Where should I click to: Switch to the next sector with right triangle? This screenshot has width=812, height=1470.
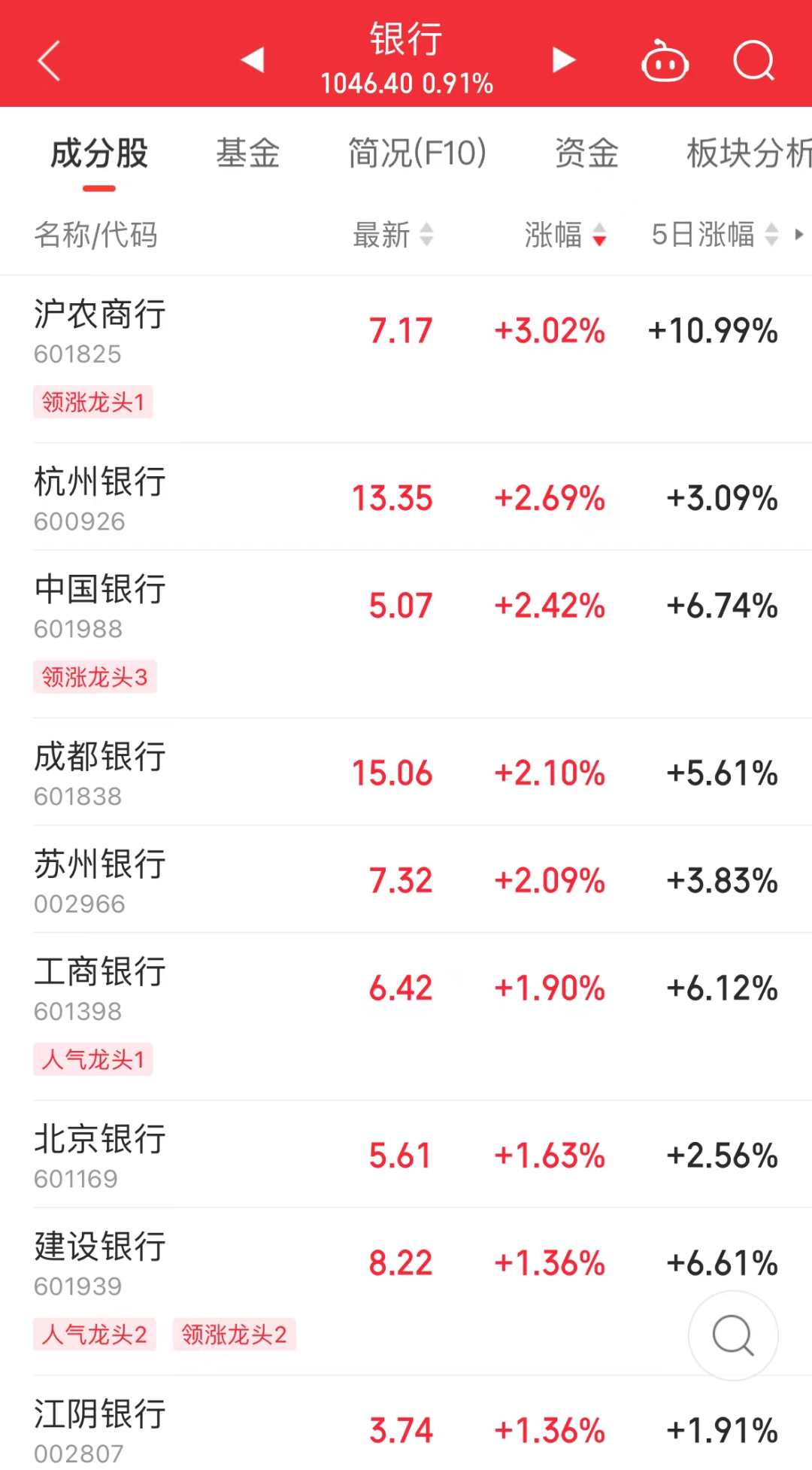(563, 59)
